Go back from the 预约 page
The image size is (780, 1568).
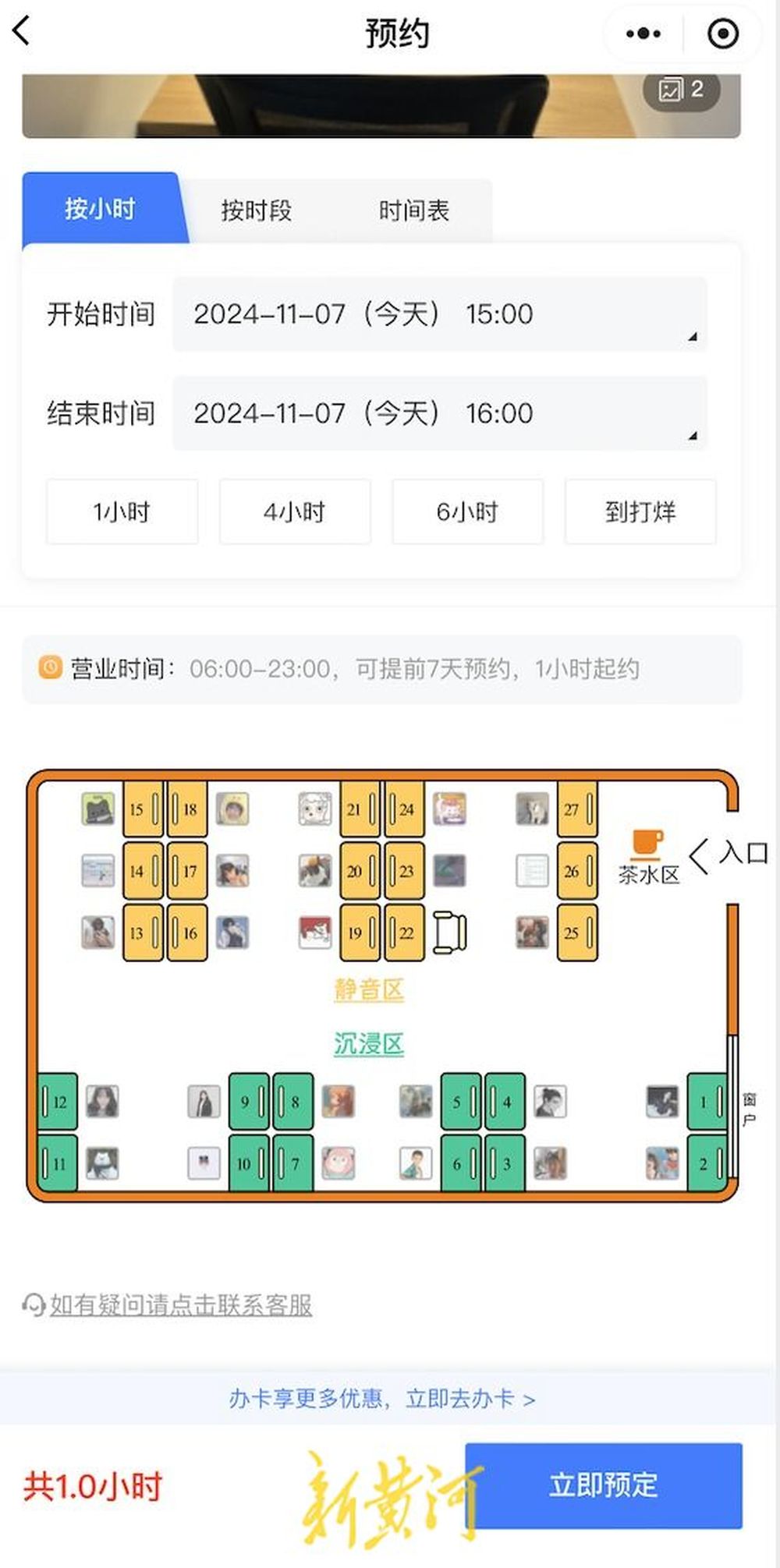[22, 32]
